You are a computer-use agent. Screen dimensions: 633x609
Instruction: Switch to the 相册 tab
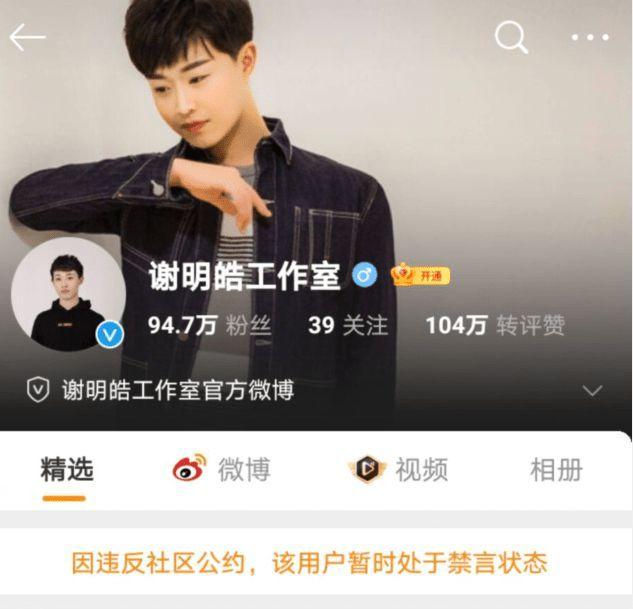point(556,469)
